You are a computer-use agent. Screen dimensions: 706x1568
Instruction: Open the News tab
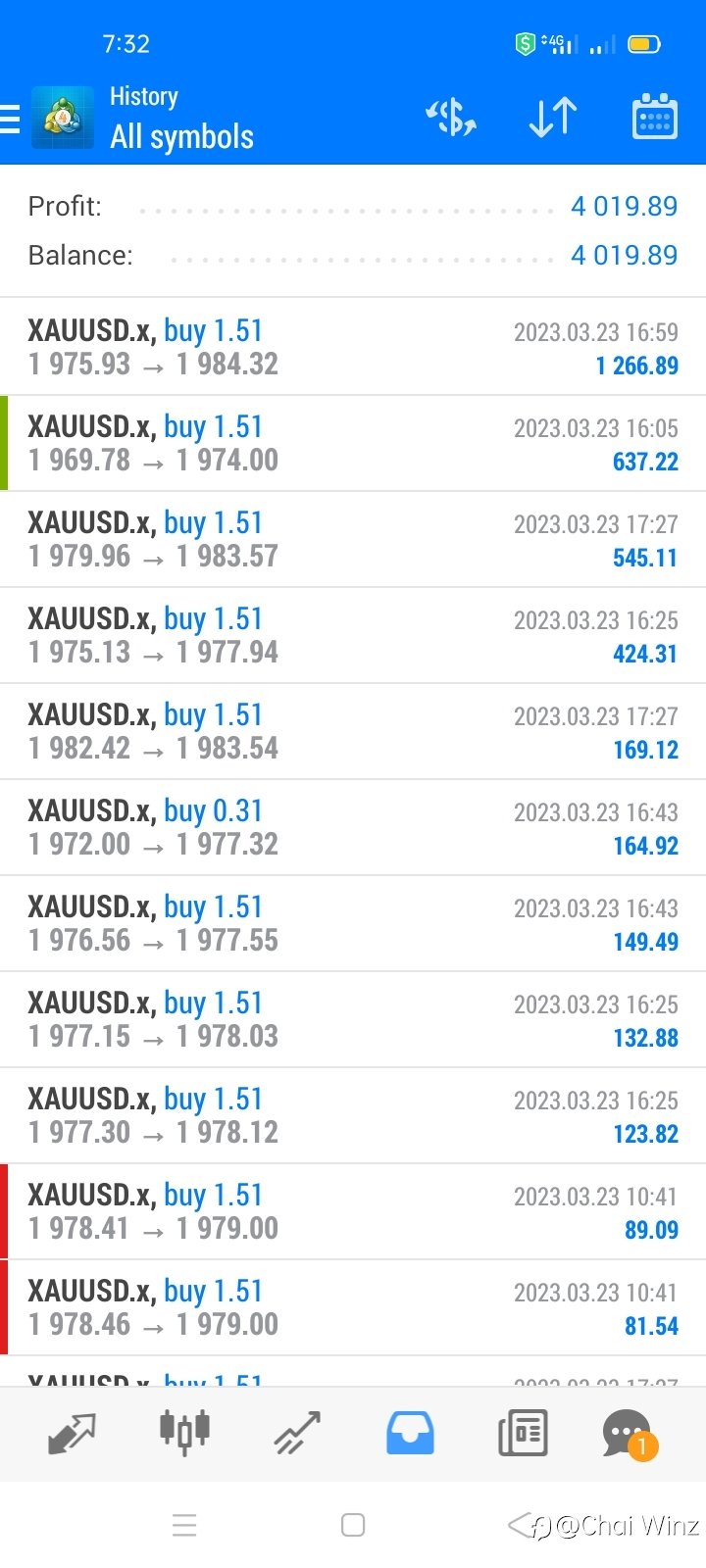coord(523,1434)
